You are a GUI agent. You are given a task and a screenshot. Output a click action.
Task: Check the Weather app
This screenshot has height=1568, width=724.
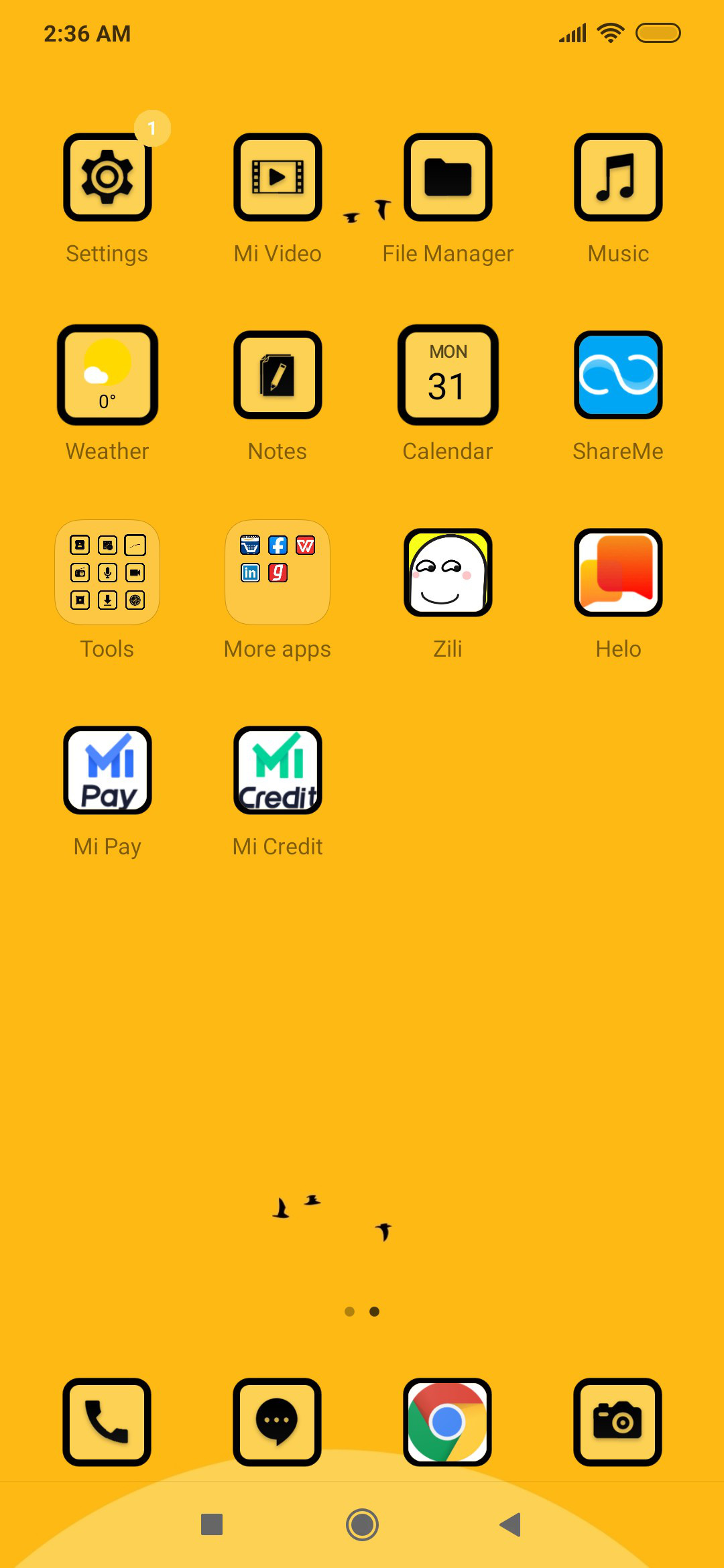click(x=107, y=375)
